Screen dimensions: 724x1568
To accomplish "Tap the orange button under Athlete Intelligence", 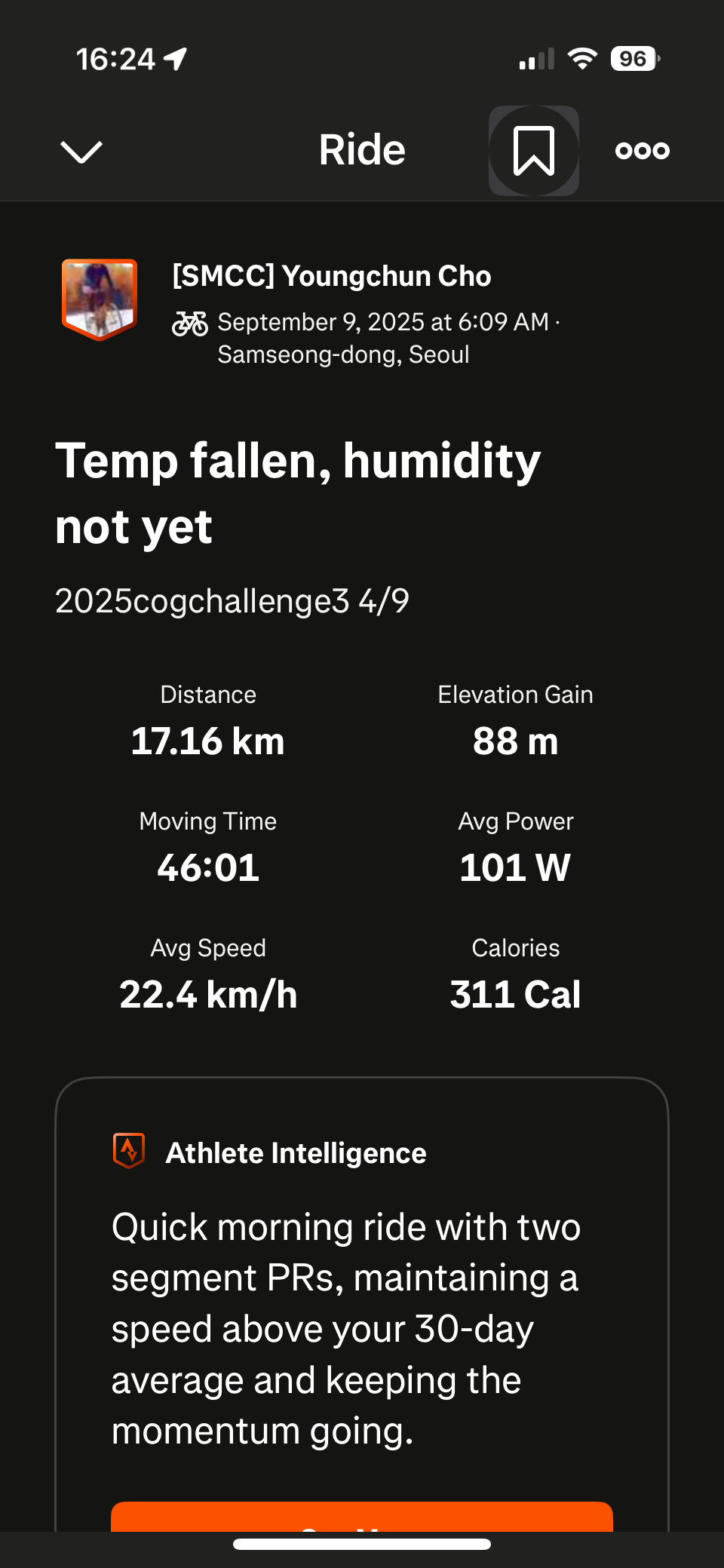I will [x=362, y=1517].
